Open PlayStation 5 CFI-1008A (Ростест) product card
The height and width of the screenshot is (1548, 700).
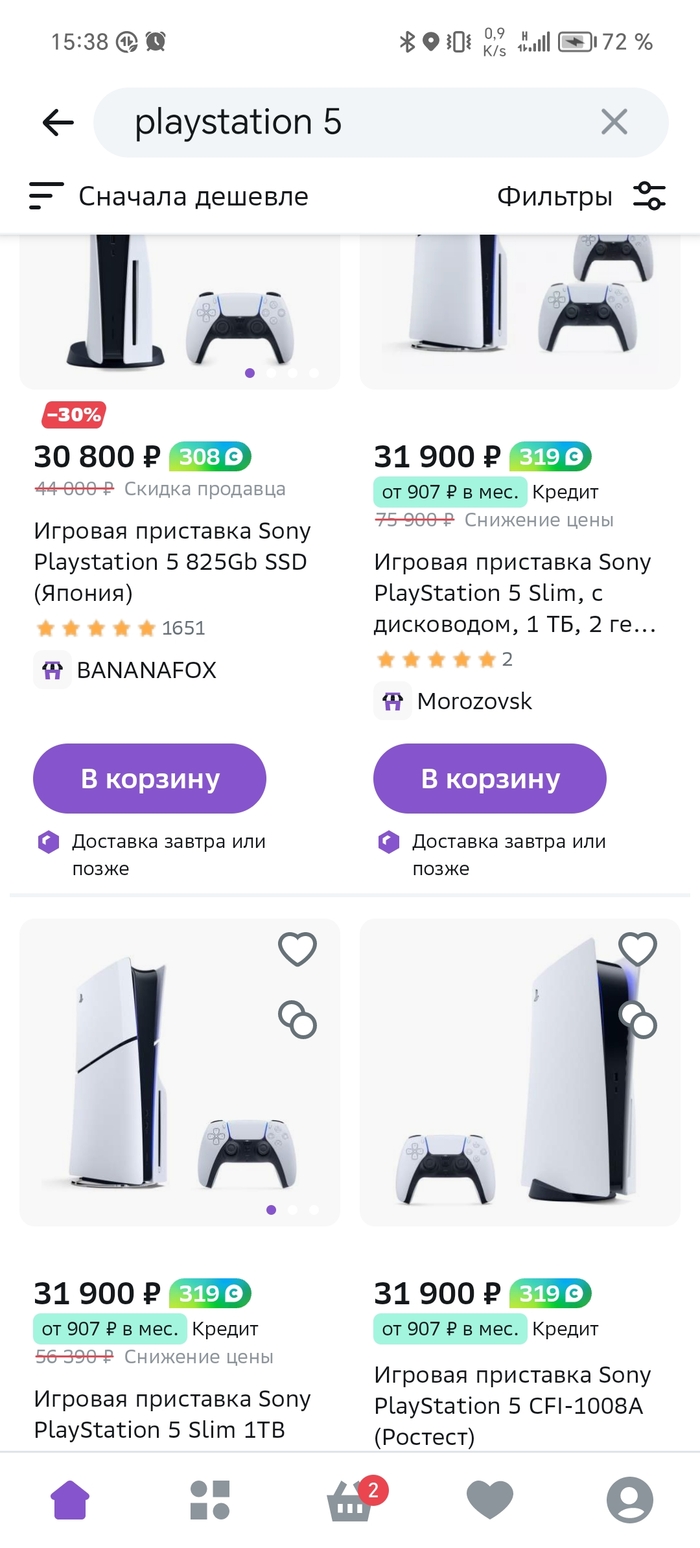tap(512, 1405)
